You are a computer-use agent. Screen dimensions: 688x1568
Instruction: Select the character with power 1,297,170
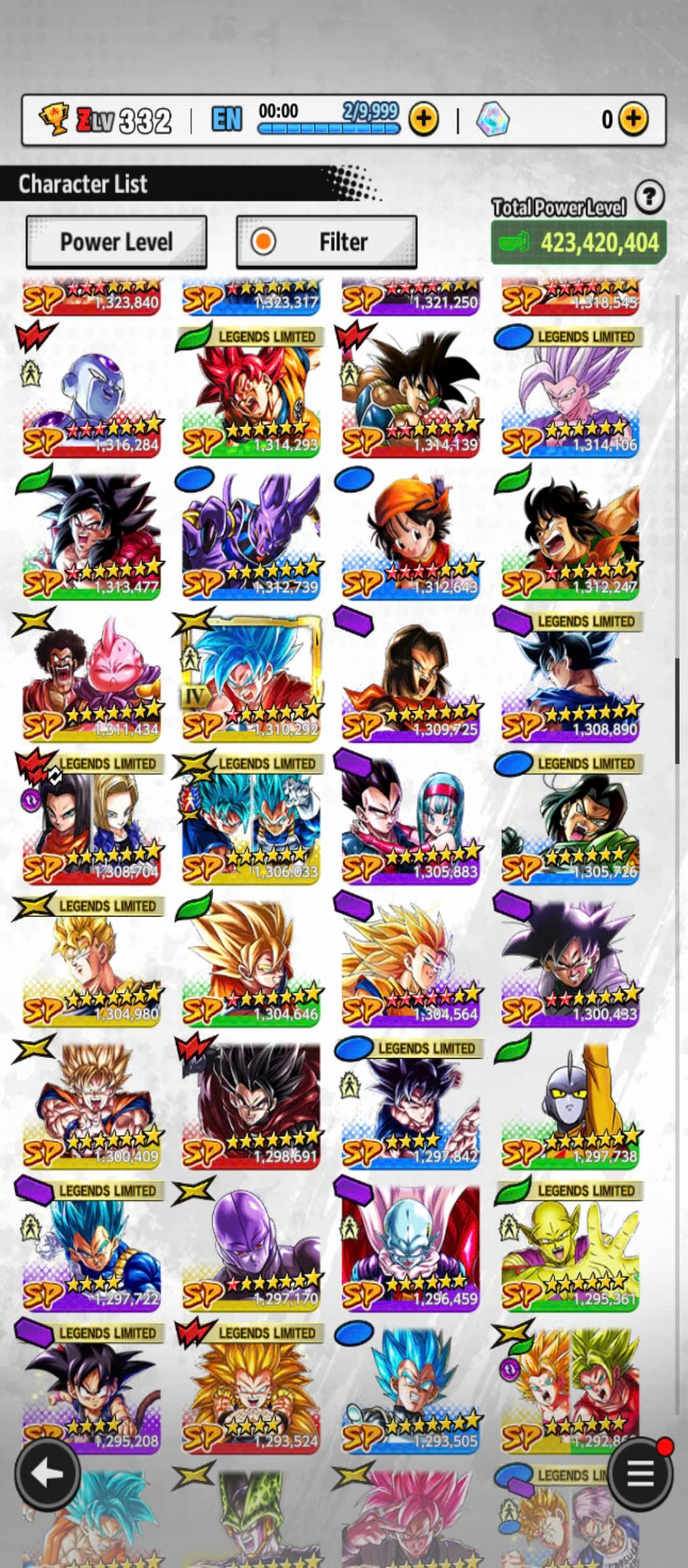[x=251, y=1246]
